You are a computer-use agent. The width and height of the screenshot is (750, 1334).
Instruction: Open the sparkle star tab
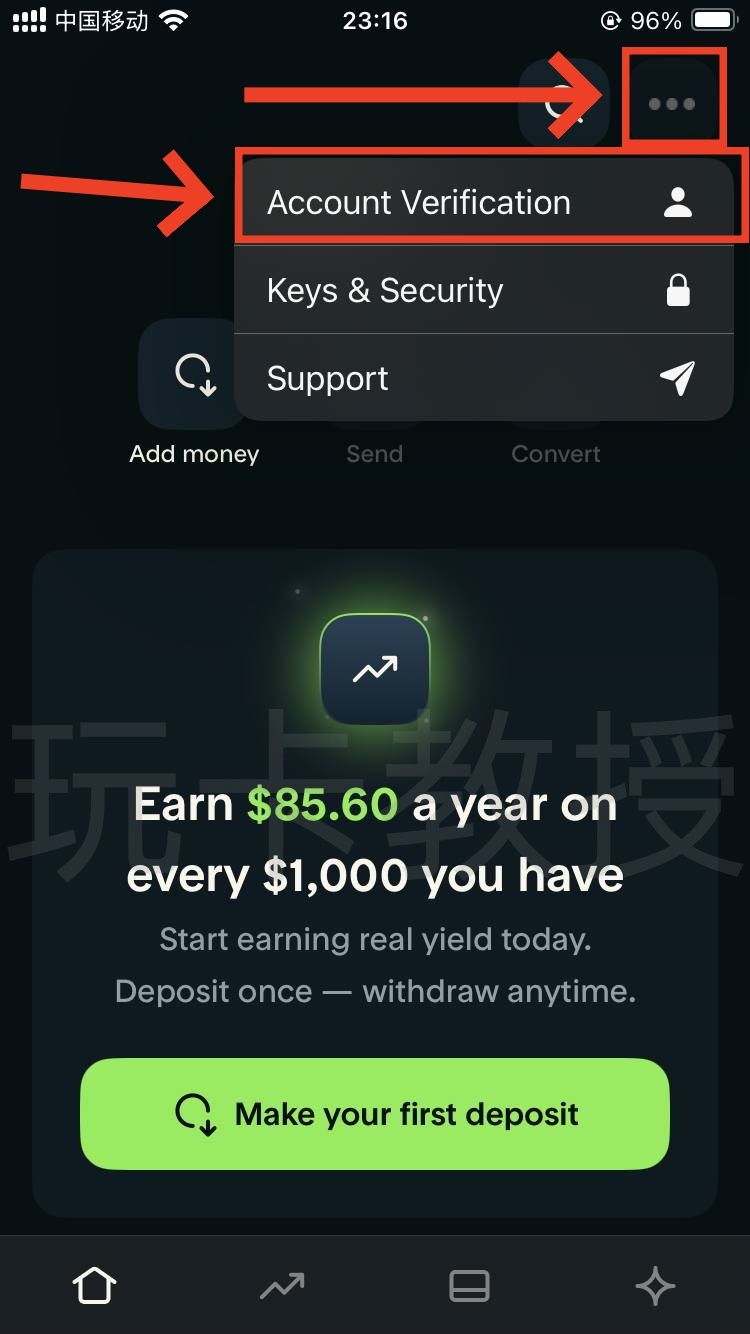point(656,1286)
